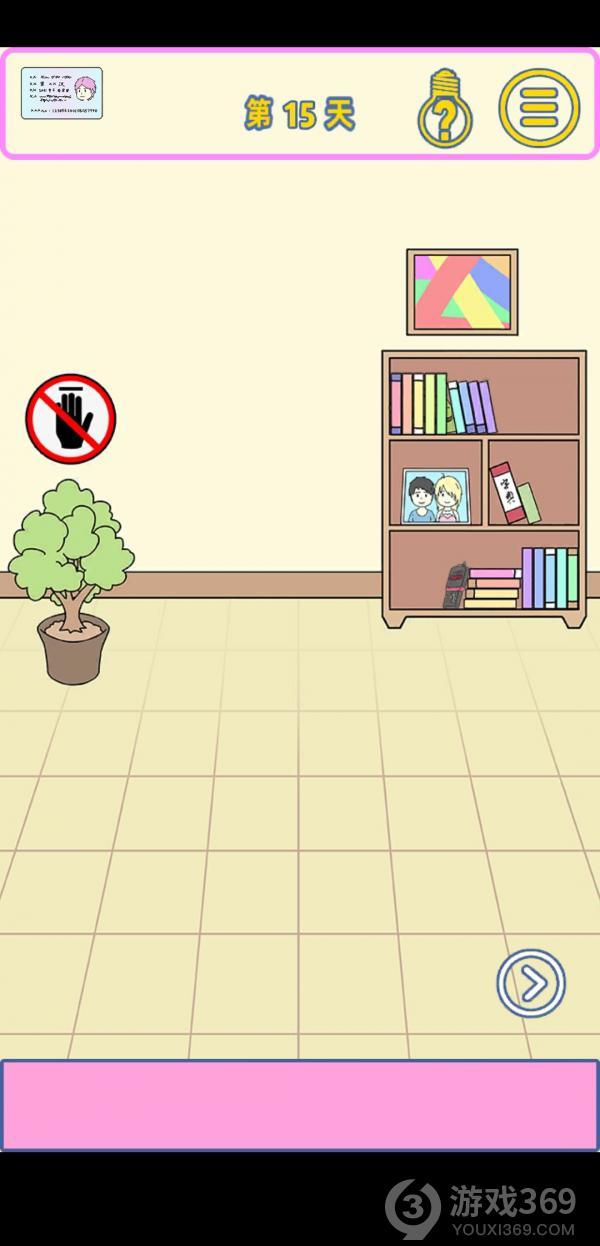Inspect the couple photo on the shelf
This screenshot has height=1246, width=600.
437,496
